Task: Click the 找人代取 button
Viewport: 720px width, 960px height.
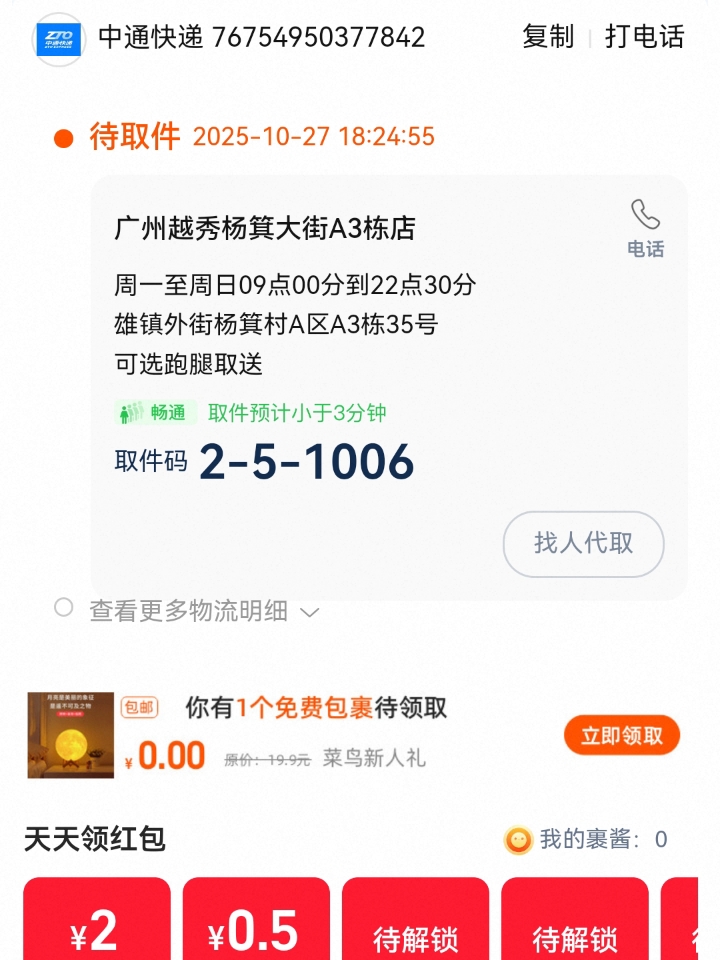Action: pyautogui.click(x=582, y=545)
